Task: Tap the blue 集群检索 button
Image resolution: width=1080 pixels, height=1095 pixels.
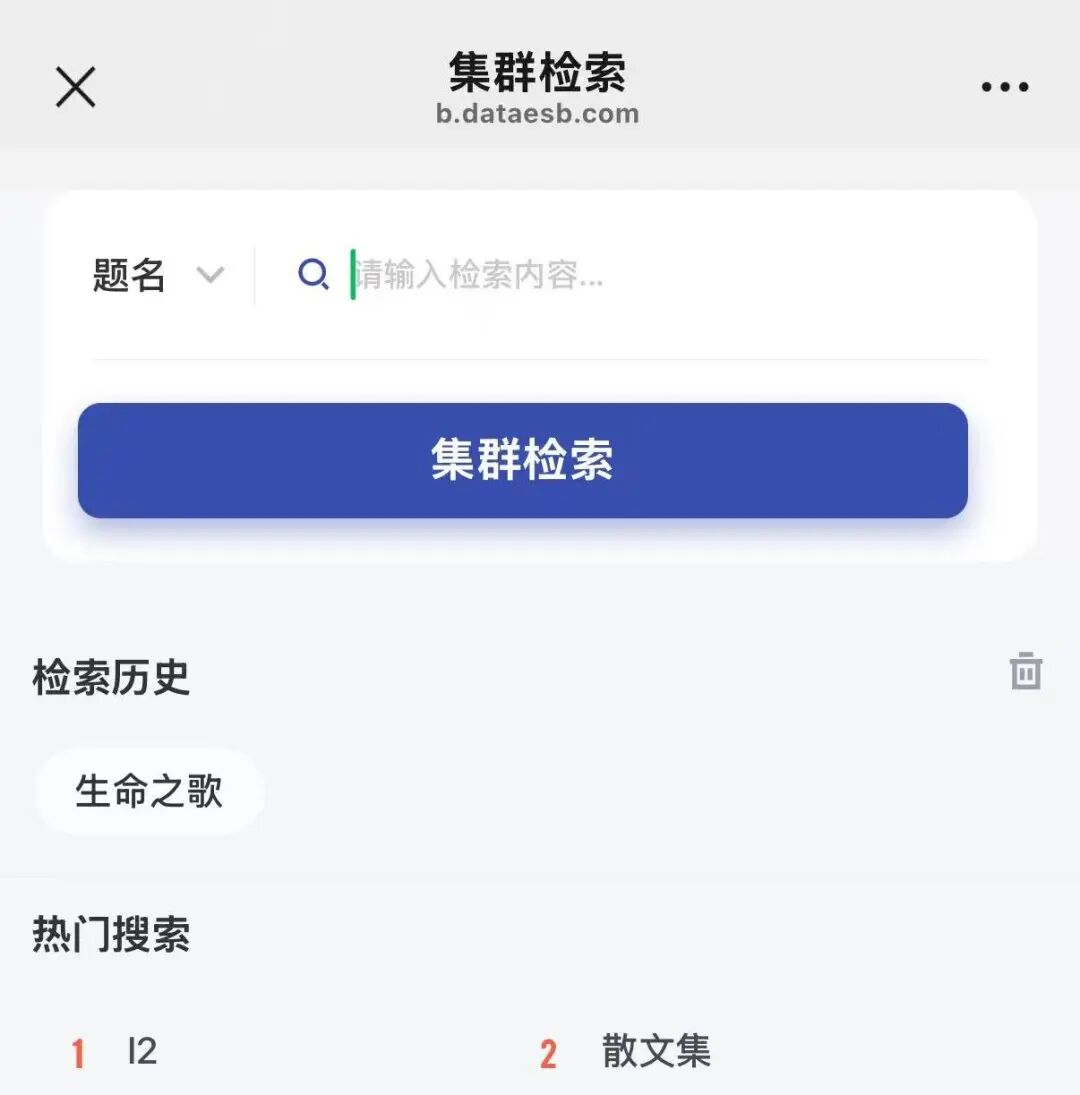Action: click(522, 460)
